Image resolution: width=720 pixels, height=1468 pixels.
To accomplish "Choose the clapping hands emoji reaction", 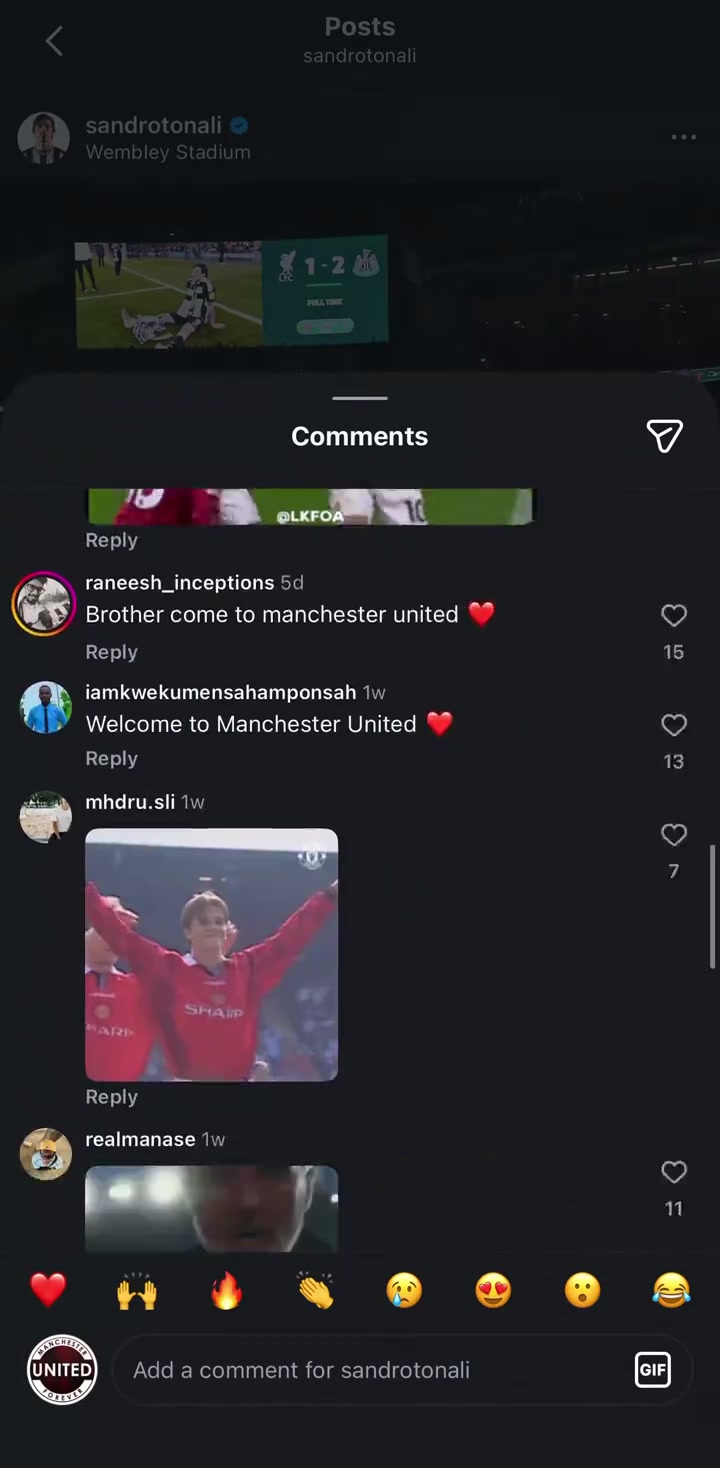I will (x=315, y=1290).
